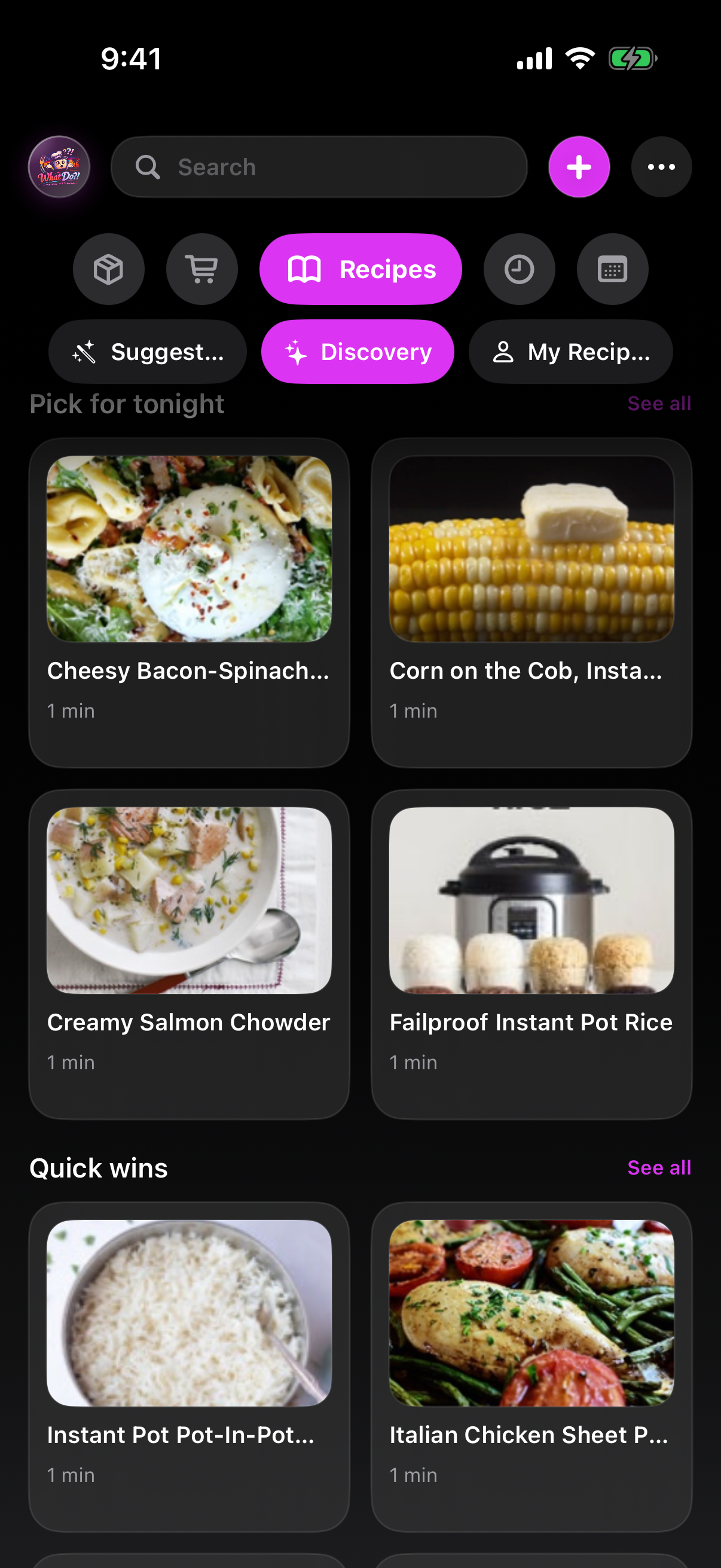Expand See all for Quick wins

pos(659,1167)
